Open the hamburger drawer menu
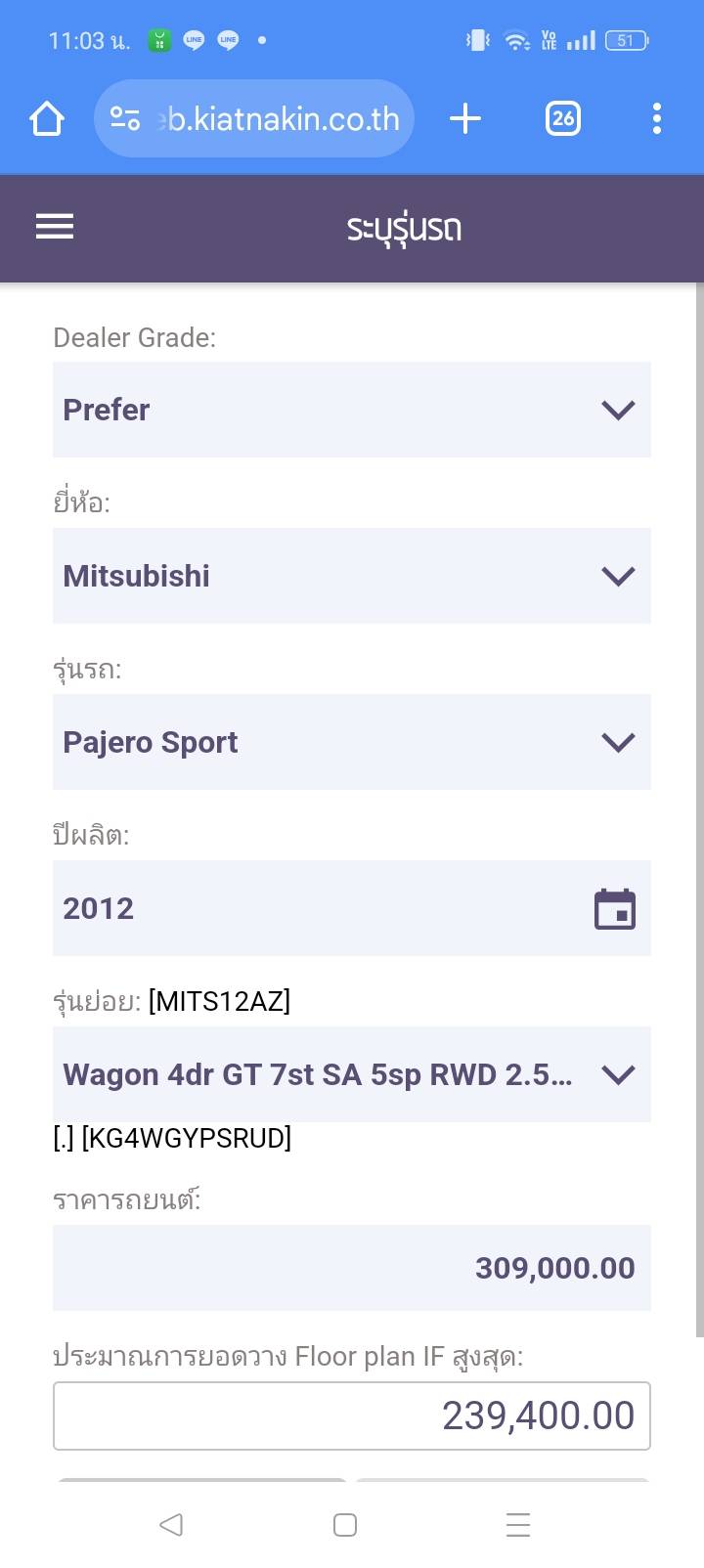The height and width of the screenshot is (1568, 704). click(55, 227)
